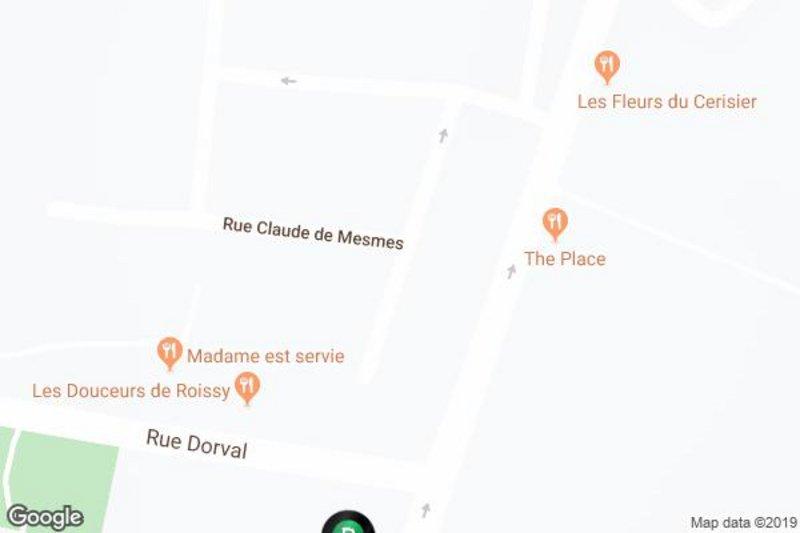Select the green location marker
This screenshot has width=800, height=533.
tap(347, 523)
